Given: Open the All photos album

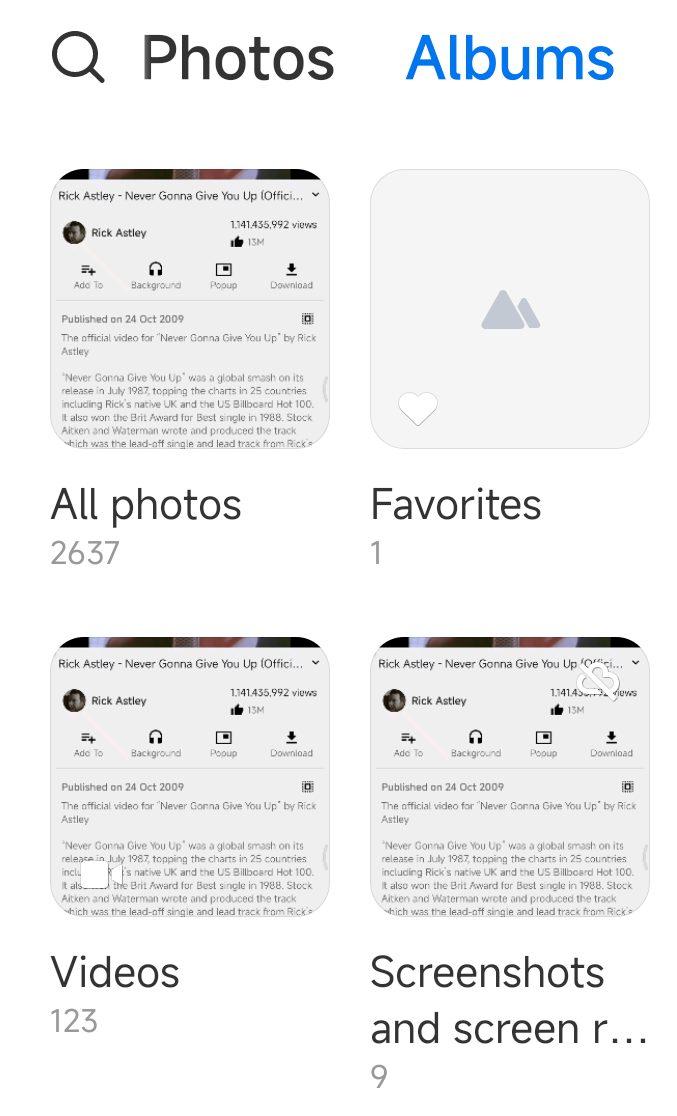Looking at the screenshot, I should 190,309.
